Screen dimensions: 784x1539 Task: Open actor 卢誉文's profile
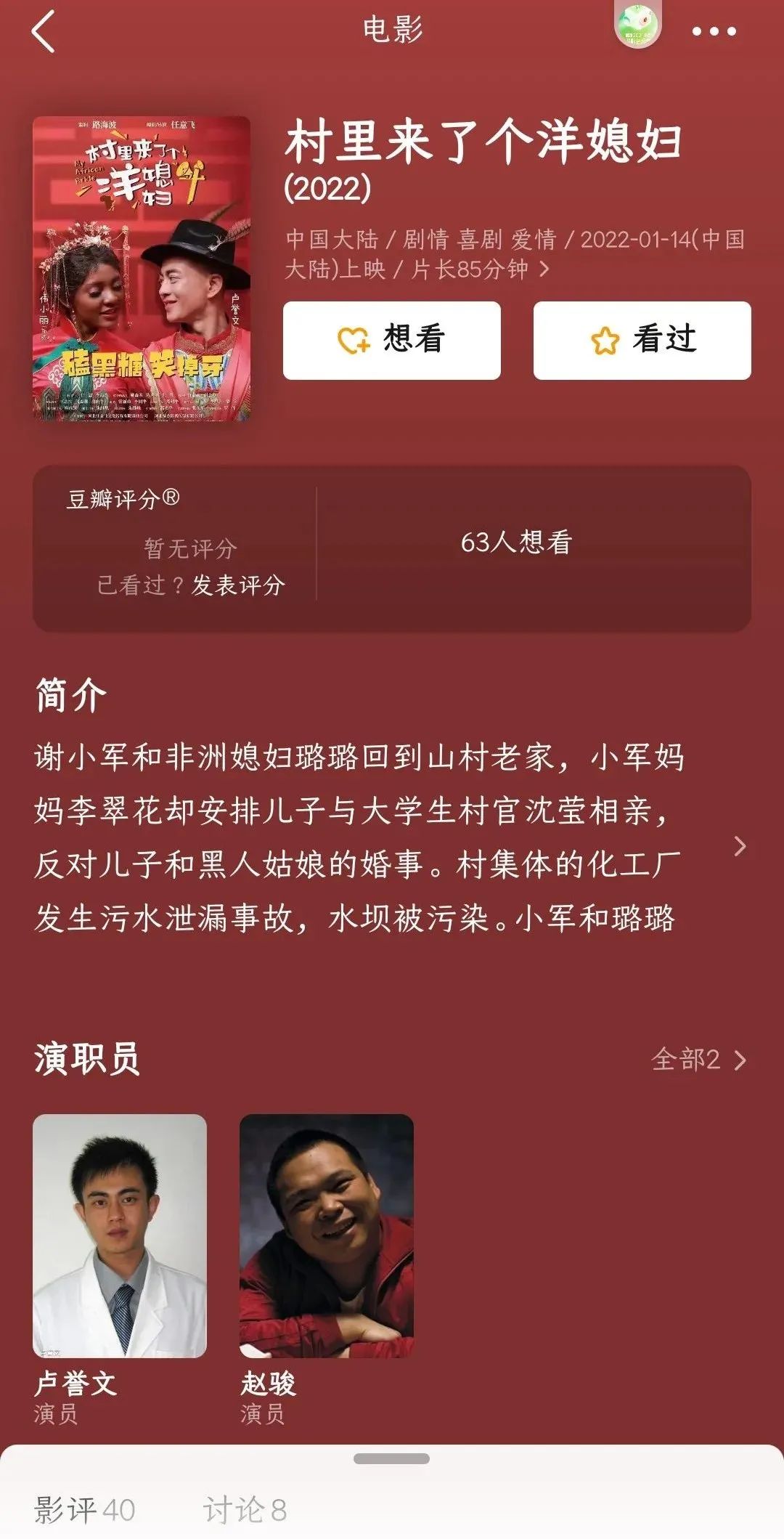click(120, 1236)
